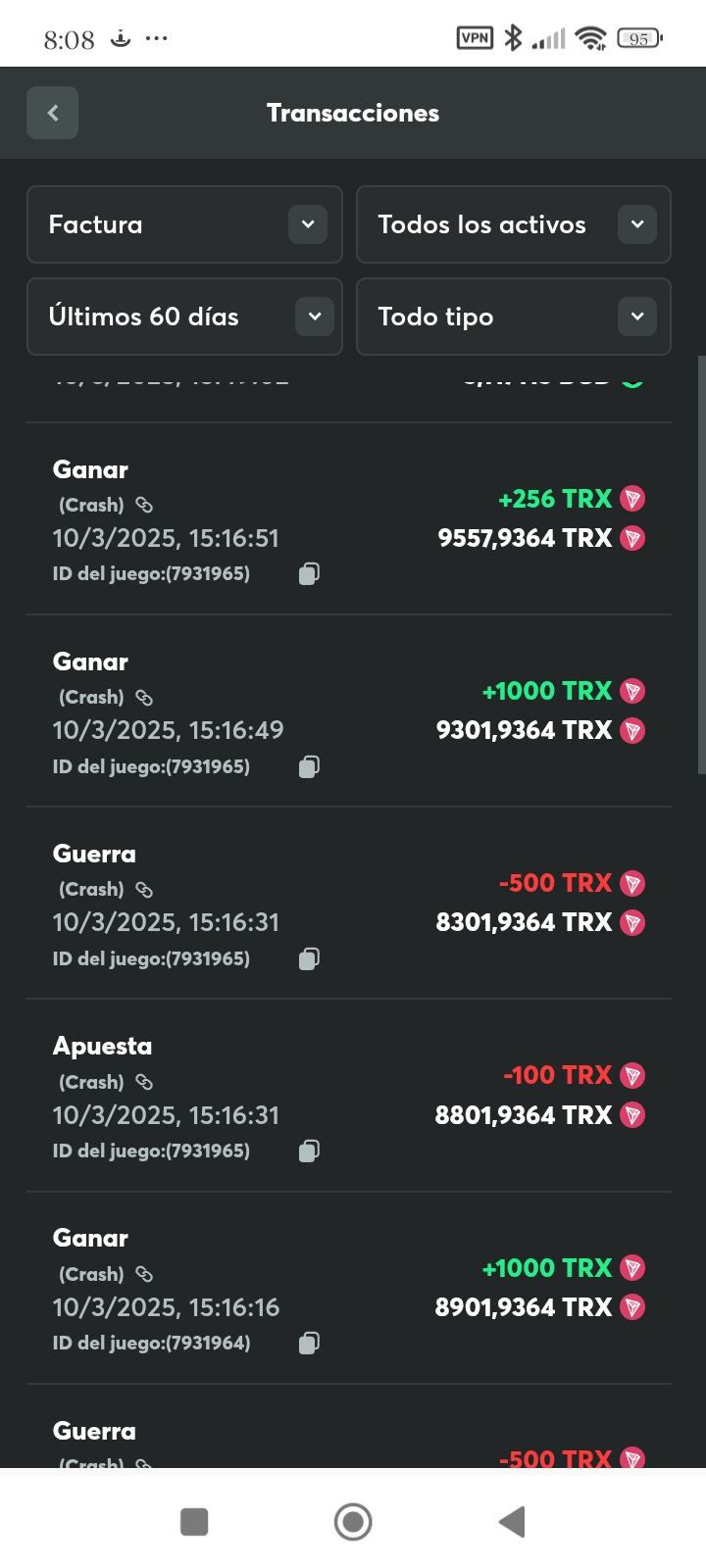Open Crash link icon on +256 TRX win
The image size is (706, 1568).
tap(144, 506)
